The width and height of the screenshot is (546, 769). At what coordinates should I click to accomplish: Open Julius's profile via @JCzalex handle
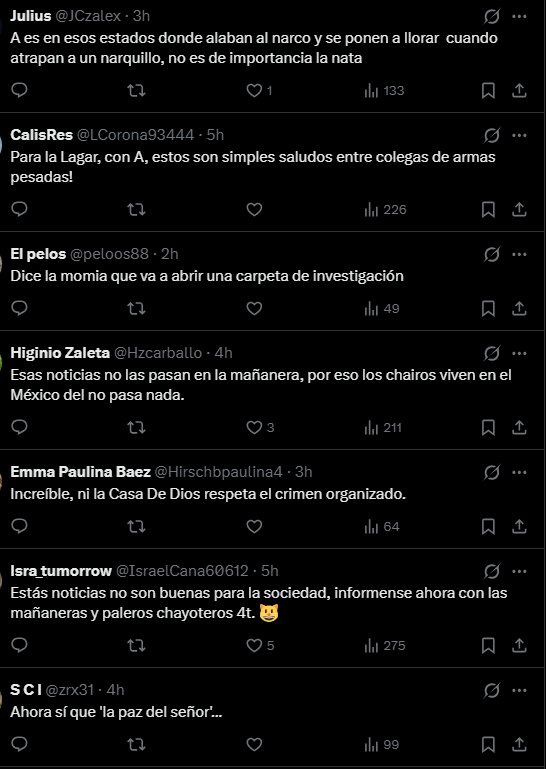tap(88, 16)
